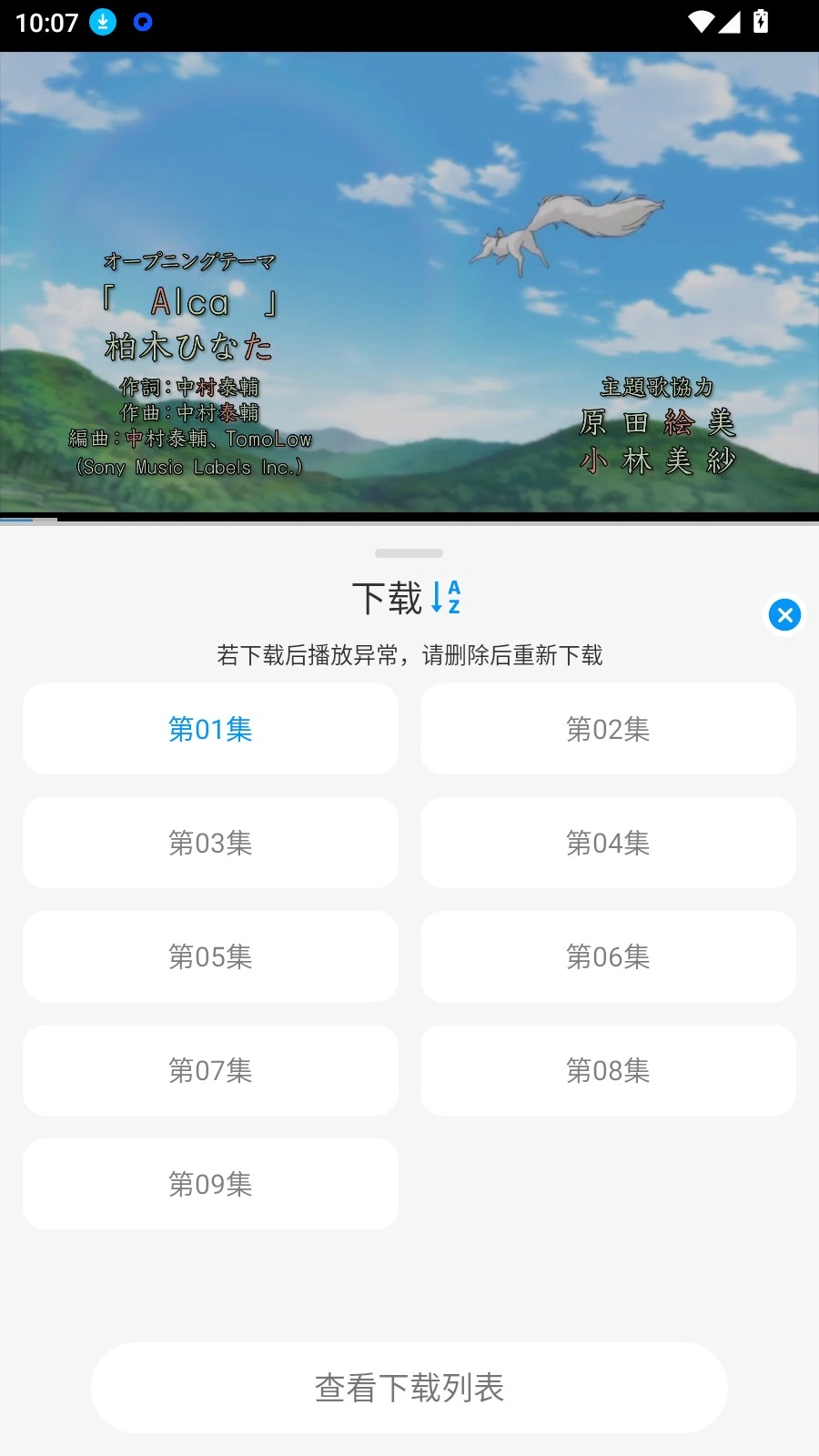This screenshot has width=819, height=1456.
Task: Choose episode 第08集
Action: pos(608,1070)
